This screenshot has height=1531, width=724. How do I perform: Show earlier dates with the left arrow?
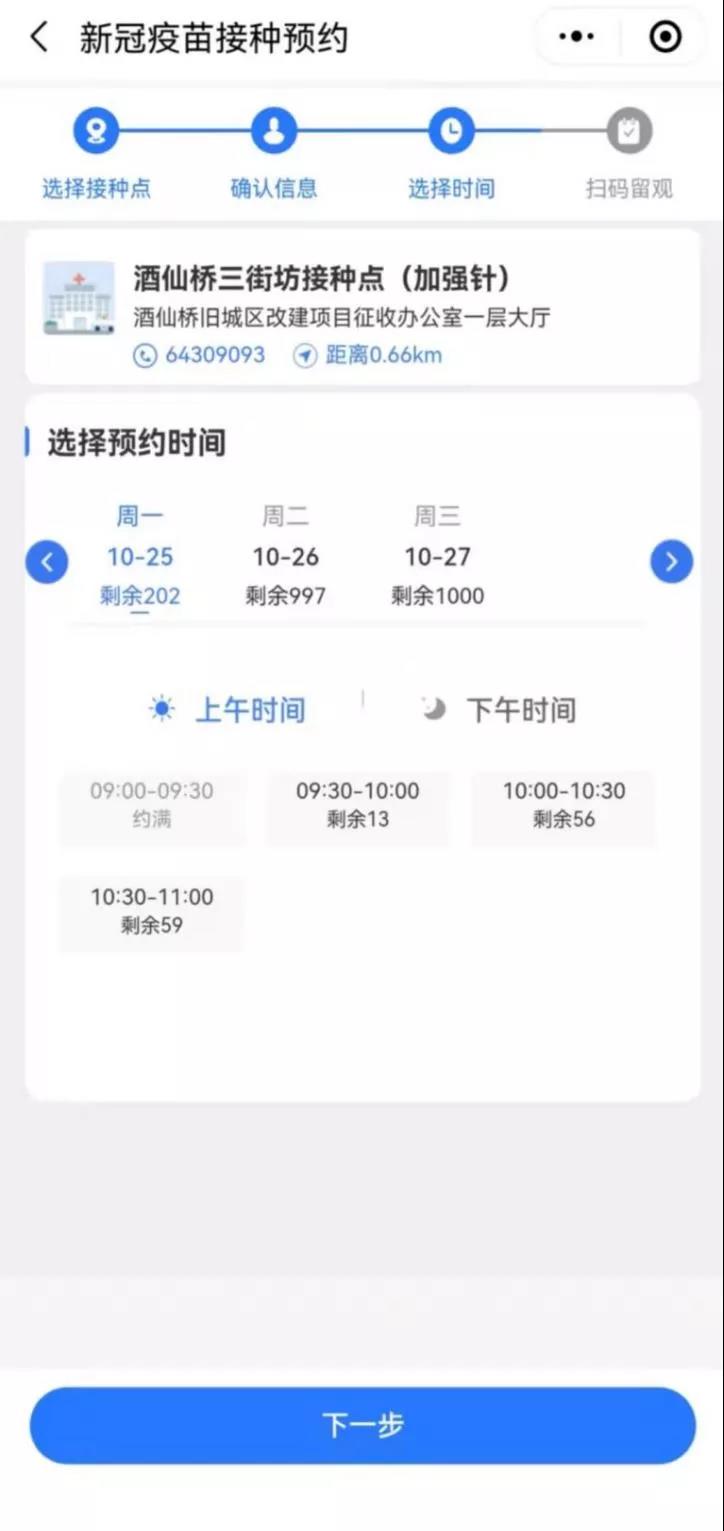[x=47, y=562]
